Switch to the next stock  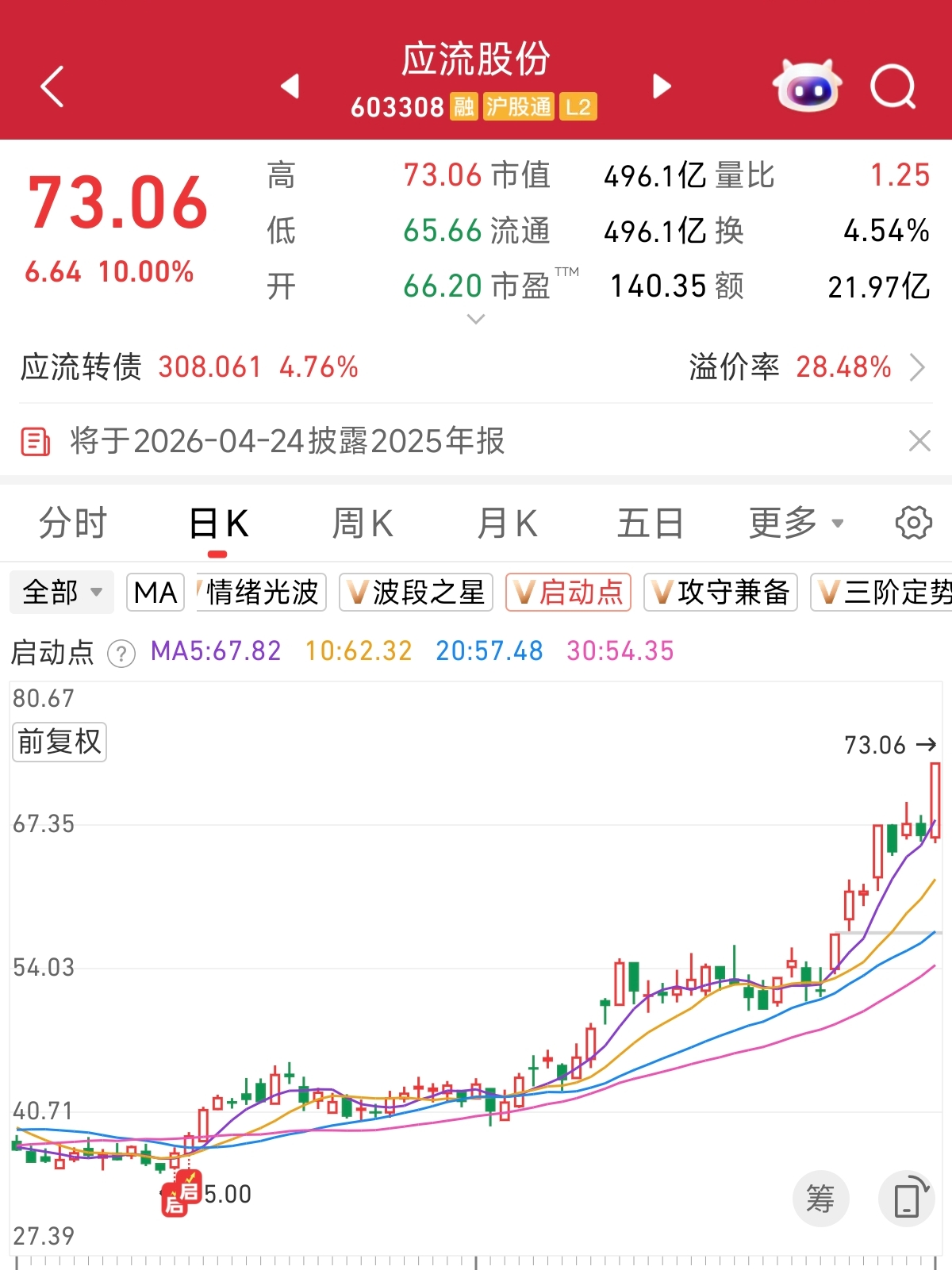pos(662,86)
